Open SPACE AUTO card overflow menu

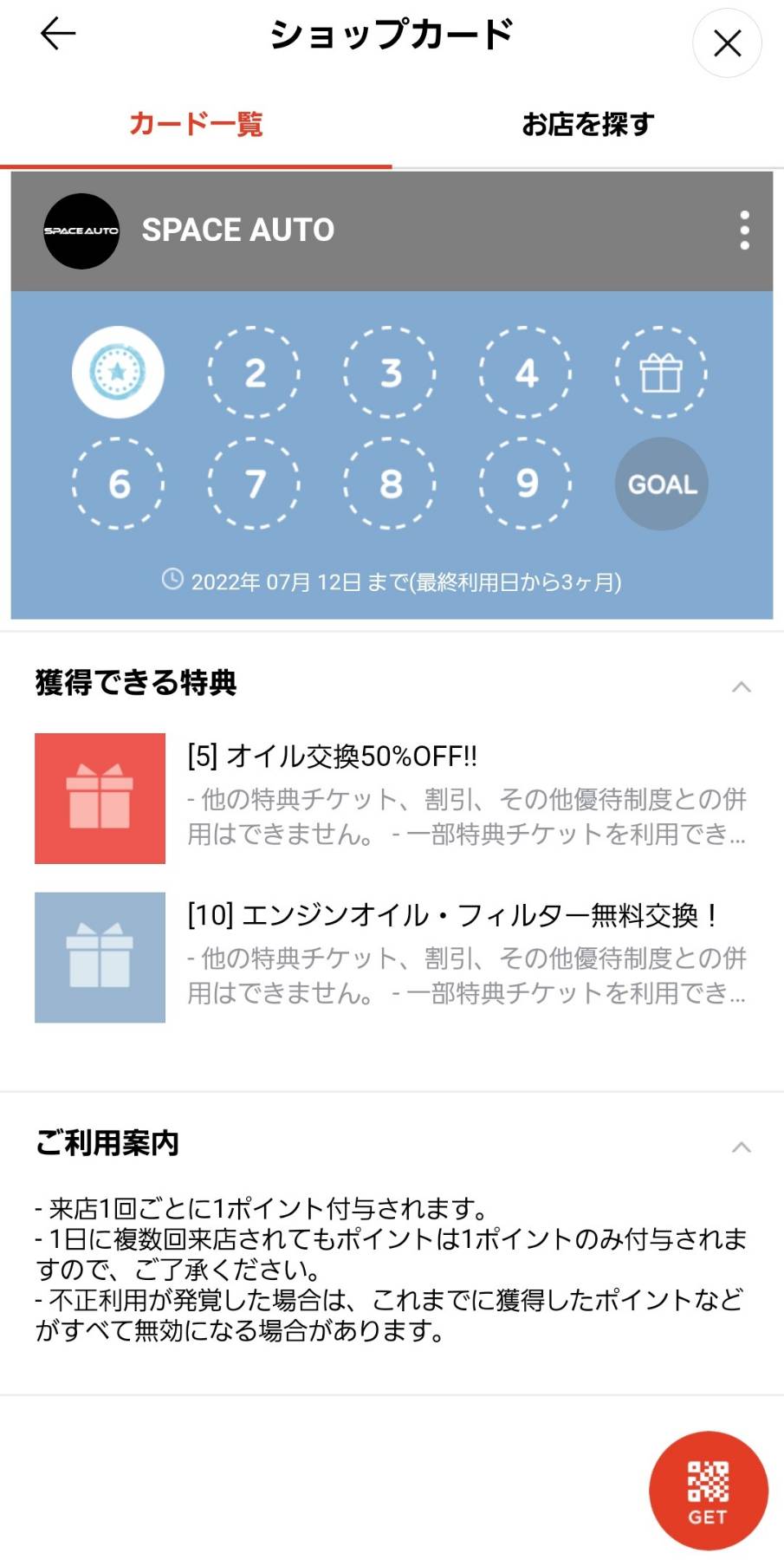pos(744,231)
